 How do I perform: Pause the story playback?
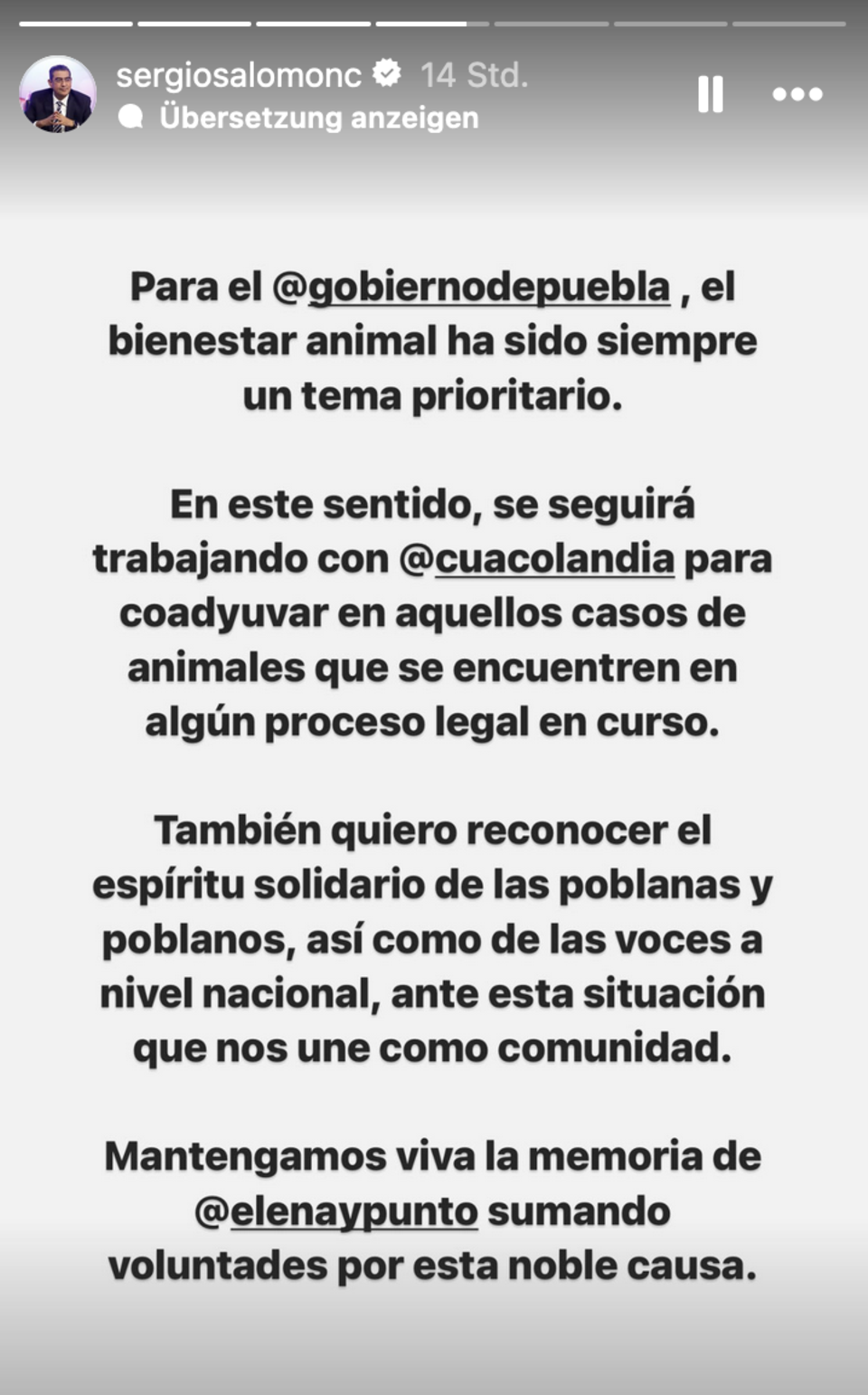[711, 94]
